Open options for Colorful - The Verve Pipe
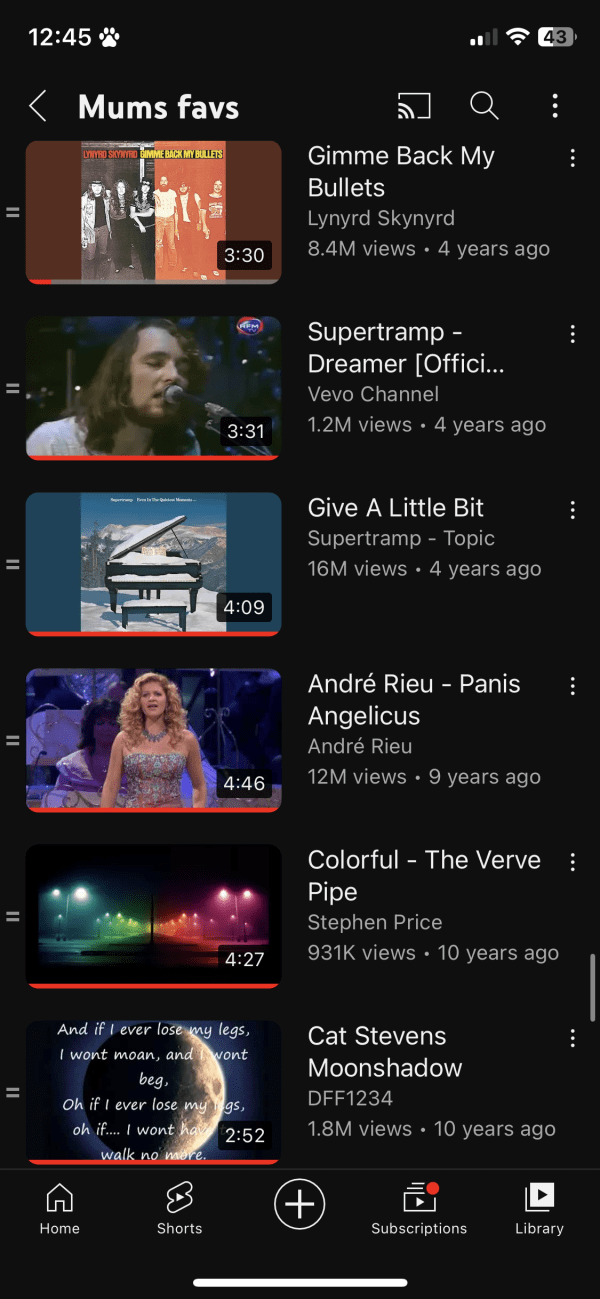600x1299 pixels. click(572, 862)
